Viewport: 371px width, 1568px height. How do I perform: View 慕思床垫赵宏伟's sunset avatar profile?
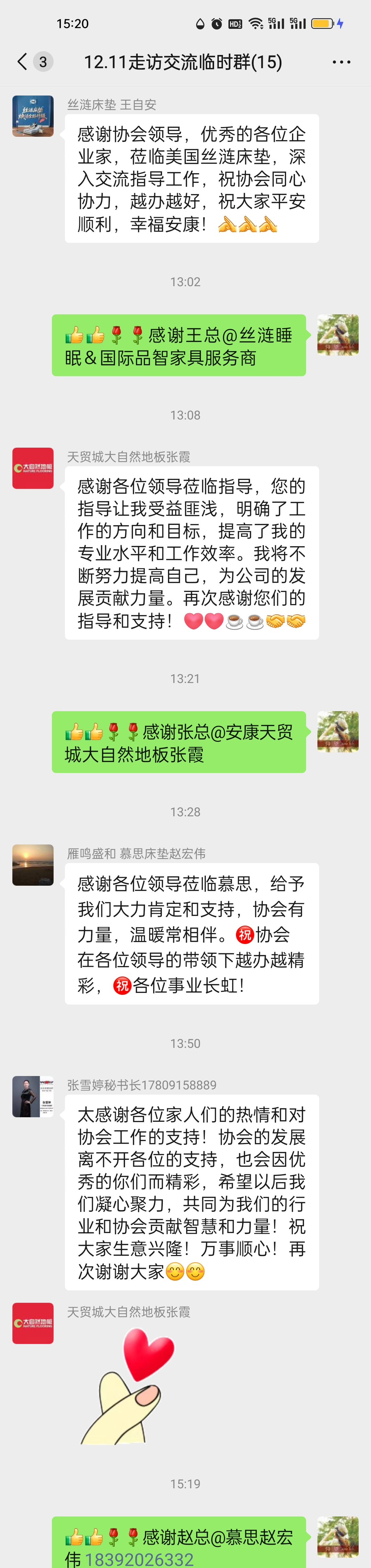point(33,864)
